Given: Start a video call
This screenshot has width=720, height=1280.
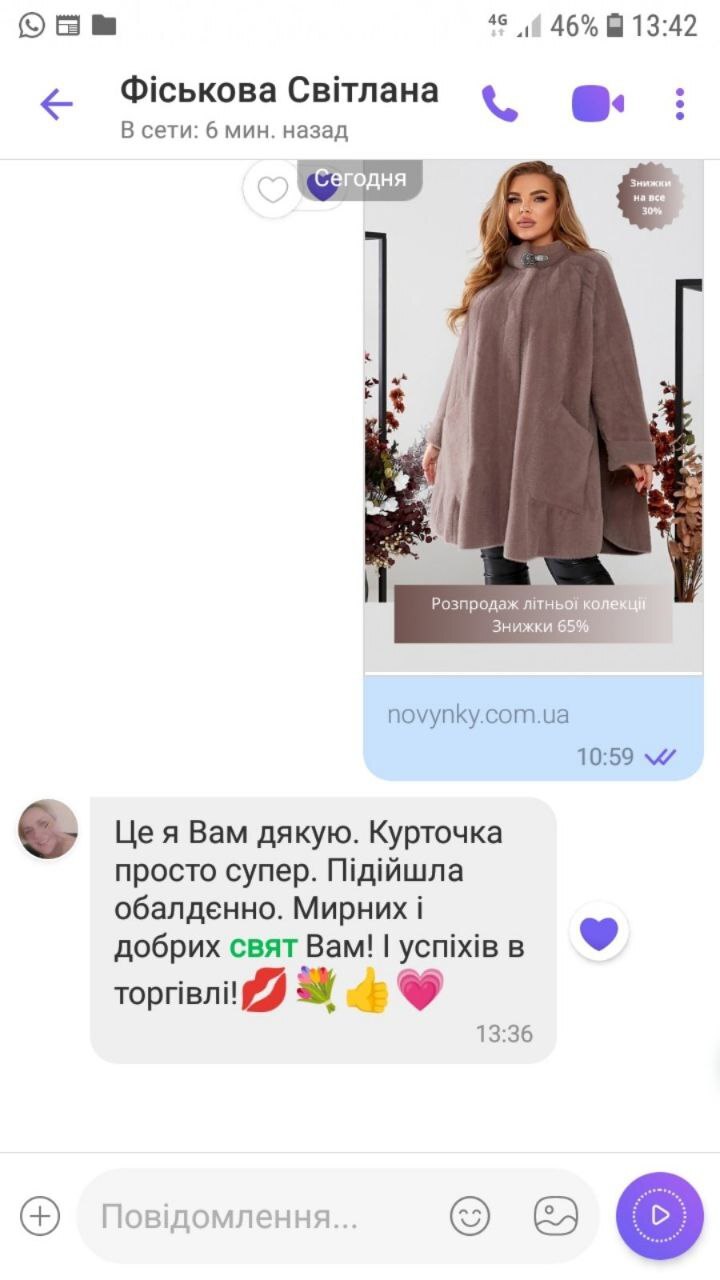Looking at the screenshot, I should tap(597, 103).
